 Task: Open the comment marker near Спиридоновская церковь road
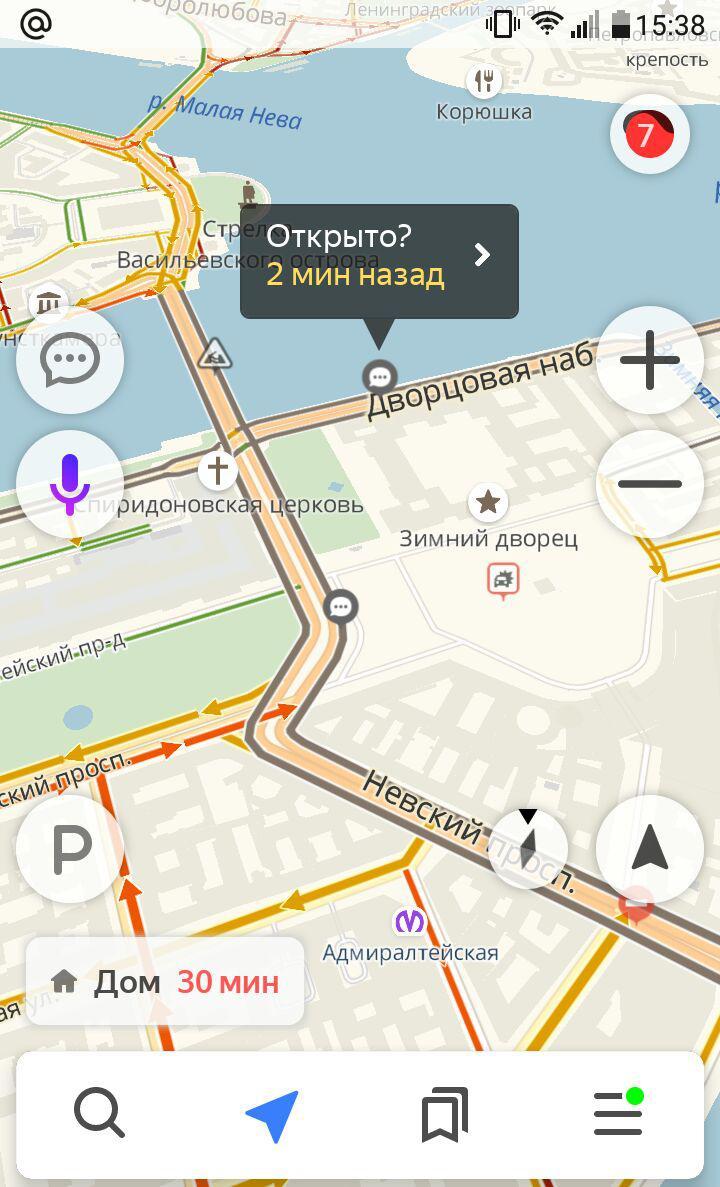341,606
